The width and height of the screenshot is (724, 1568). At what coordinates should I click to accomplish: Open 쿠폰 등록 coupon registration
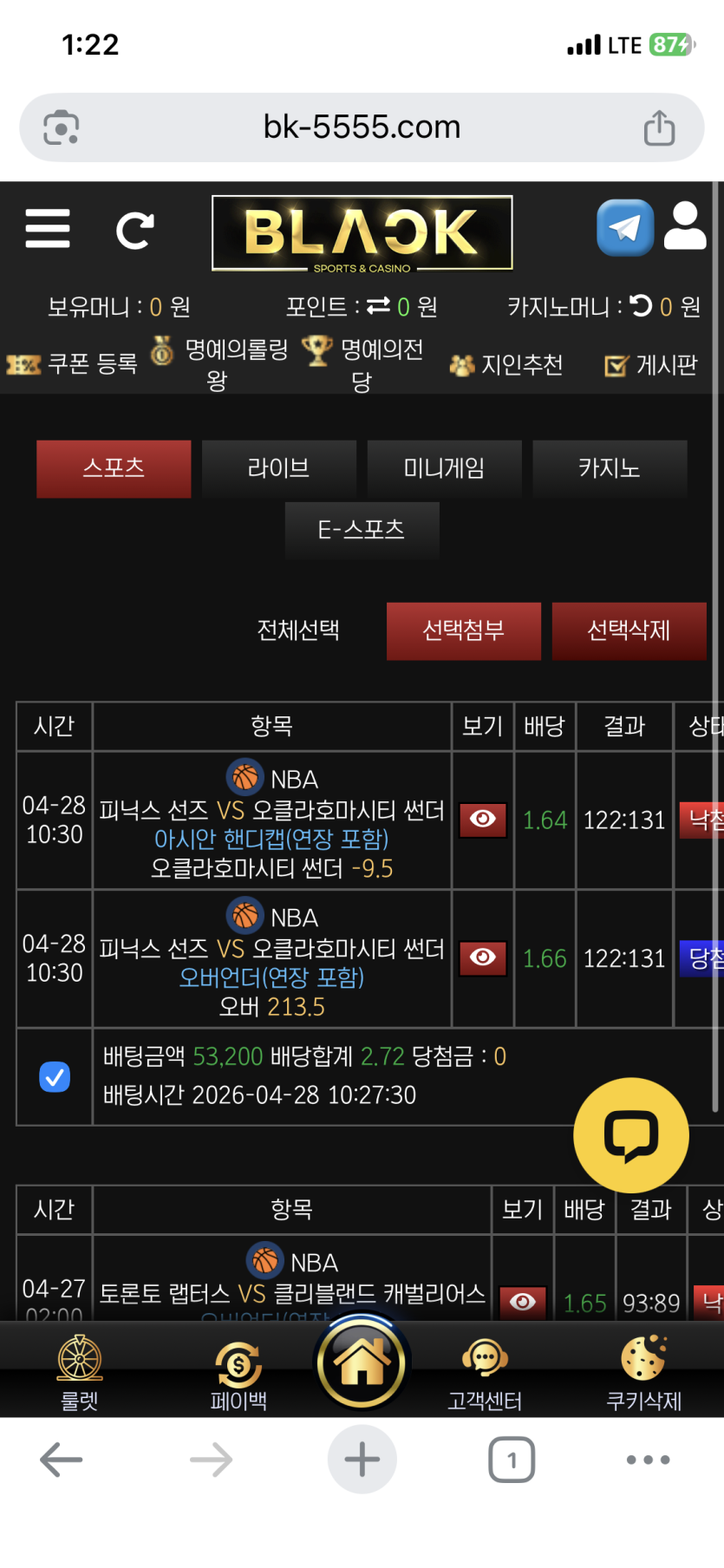73,364
